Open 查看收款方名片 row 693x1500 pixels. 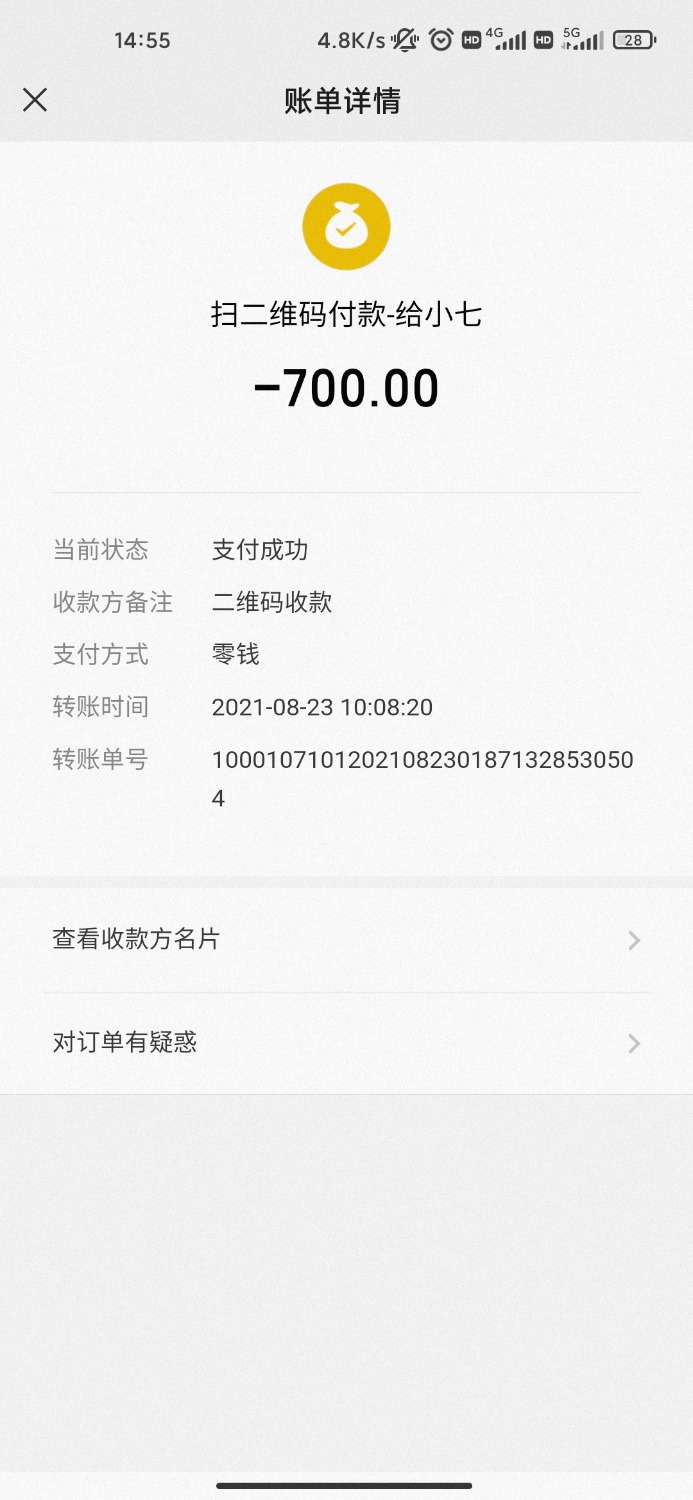[x=346, y=940]
